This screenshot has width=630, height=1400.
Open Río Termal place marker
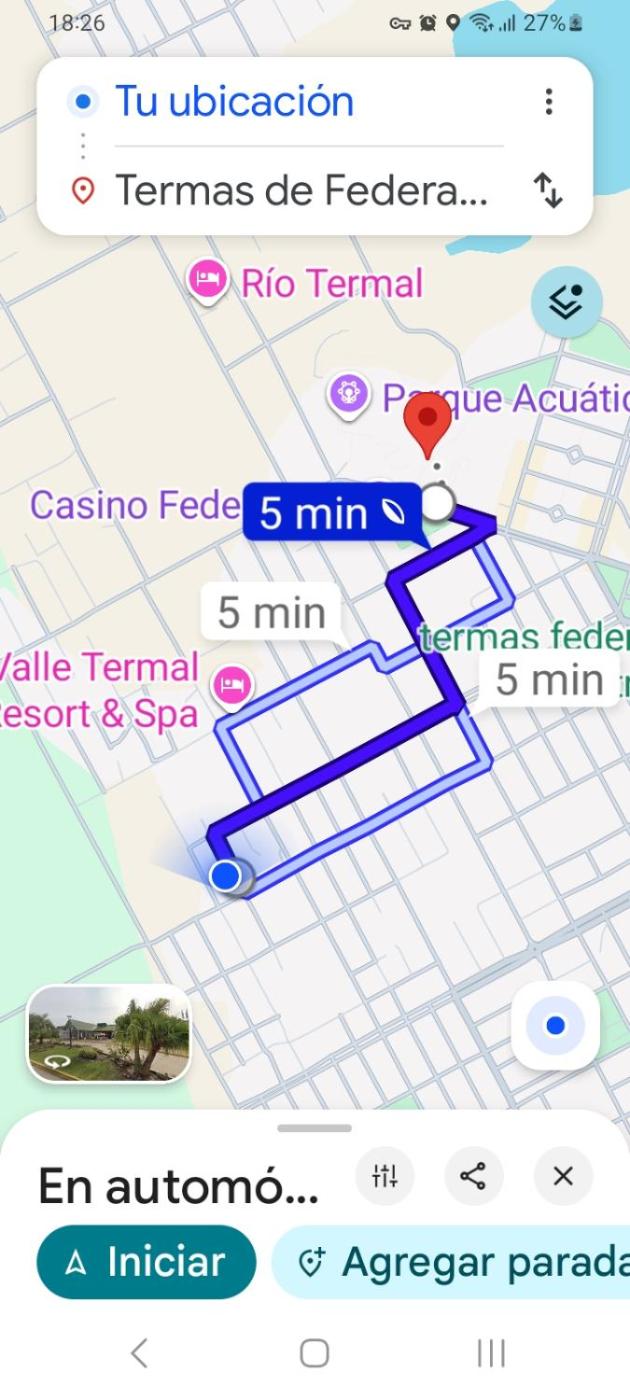tap(208, 283)
